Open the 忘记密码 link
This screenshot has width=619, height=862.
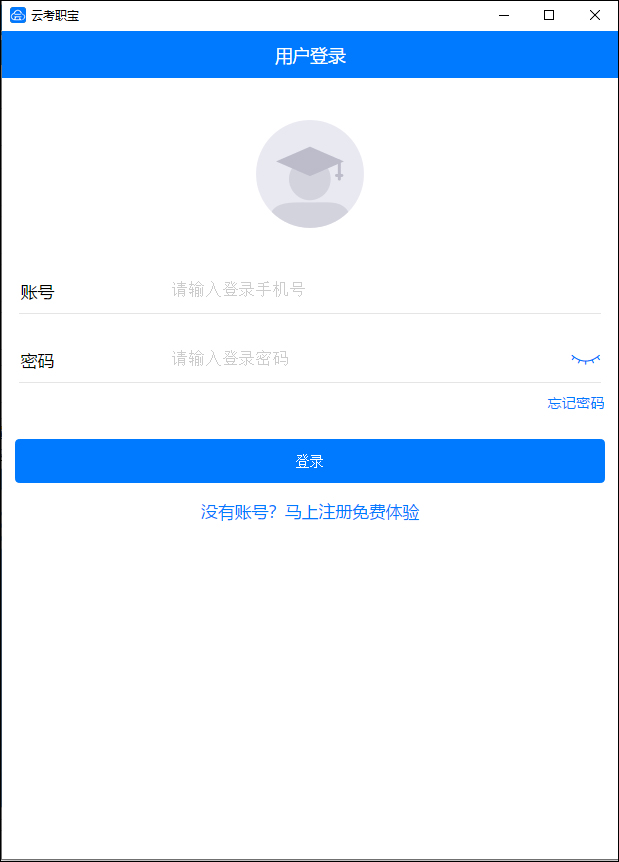pos(576,404)
